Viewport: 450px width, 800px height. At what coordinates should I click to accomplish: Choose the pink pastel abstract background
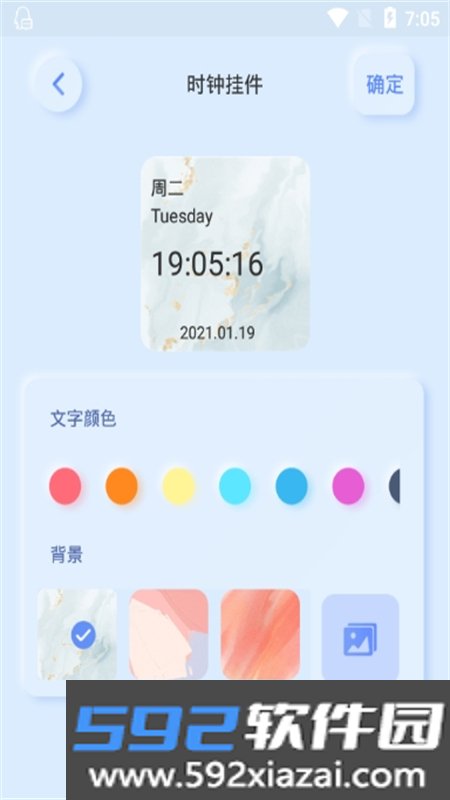coord(168,635)
